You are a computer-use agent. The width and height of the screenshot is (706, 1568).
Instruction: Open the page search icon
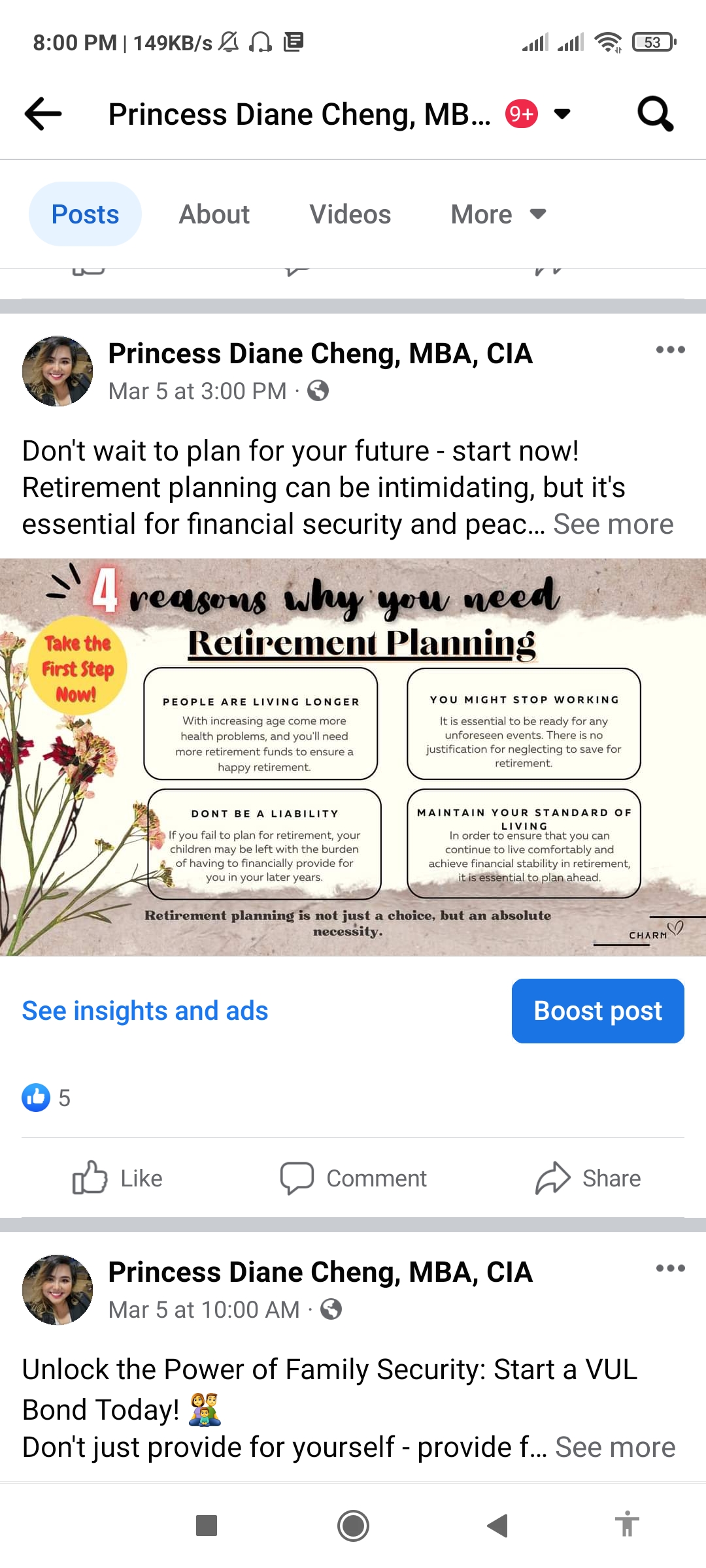[655, 114]
